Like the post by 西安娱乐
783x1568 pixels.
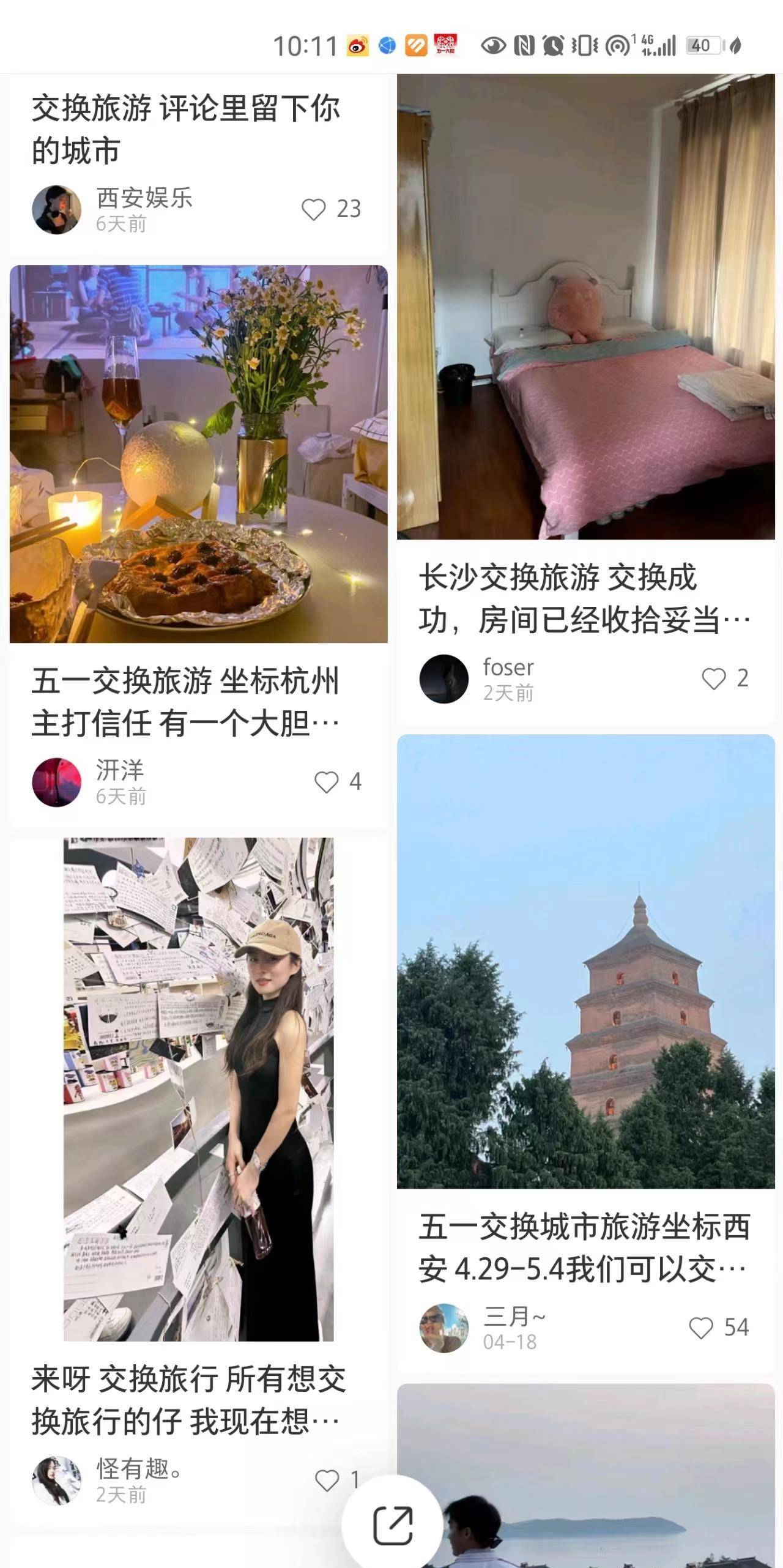pyautogui.click(x=314, y=209)
